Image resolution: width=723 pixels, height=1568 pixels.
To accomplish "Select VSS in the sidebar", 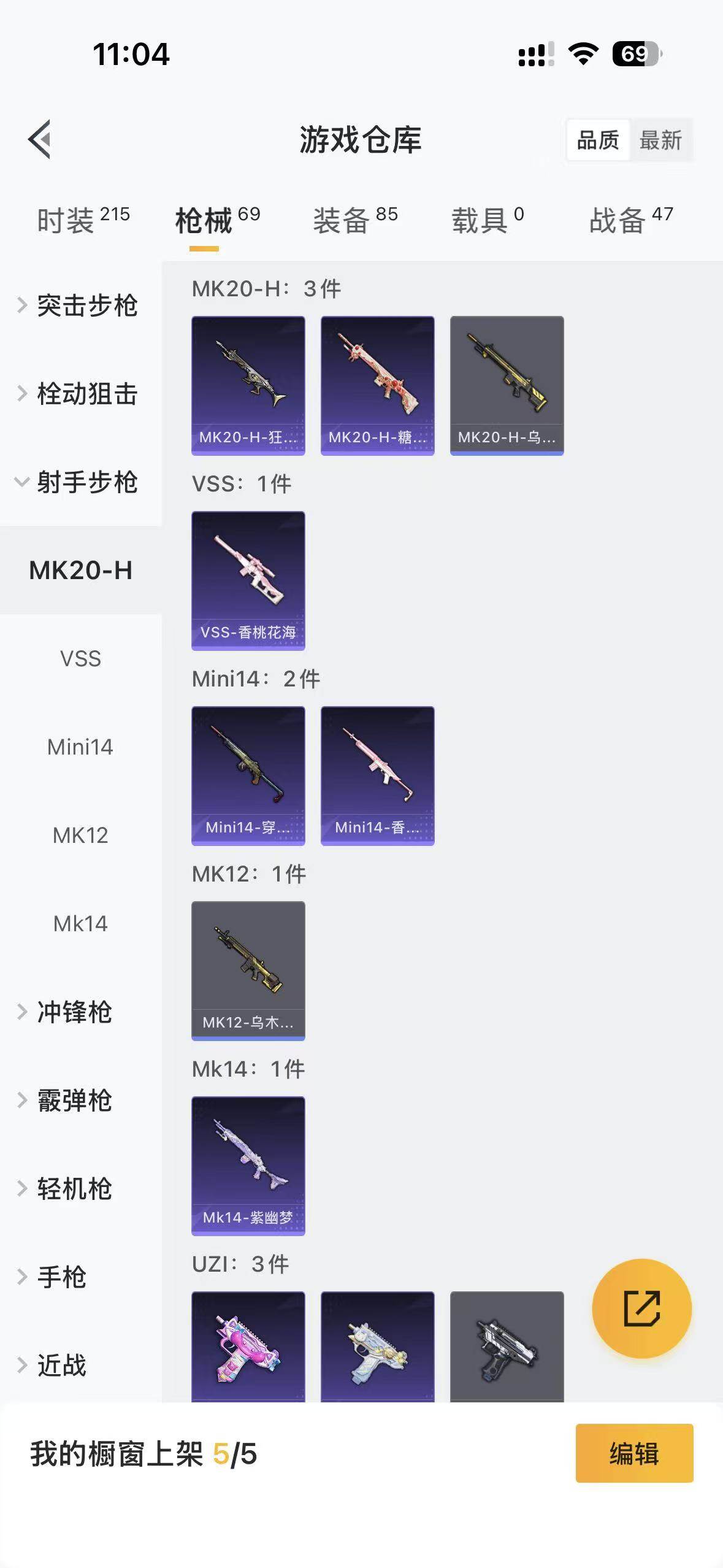I will tap(80, 659).
